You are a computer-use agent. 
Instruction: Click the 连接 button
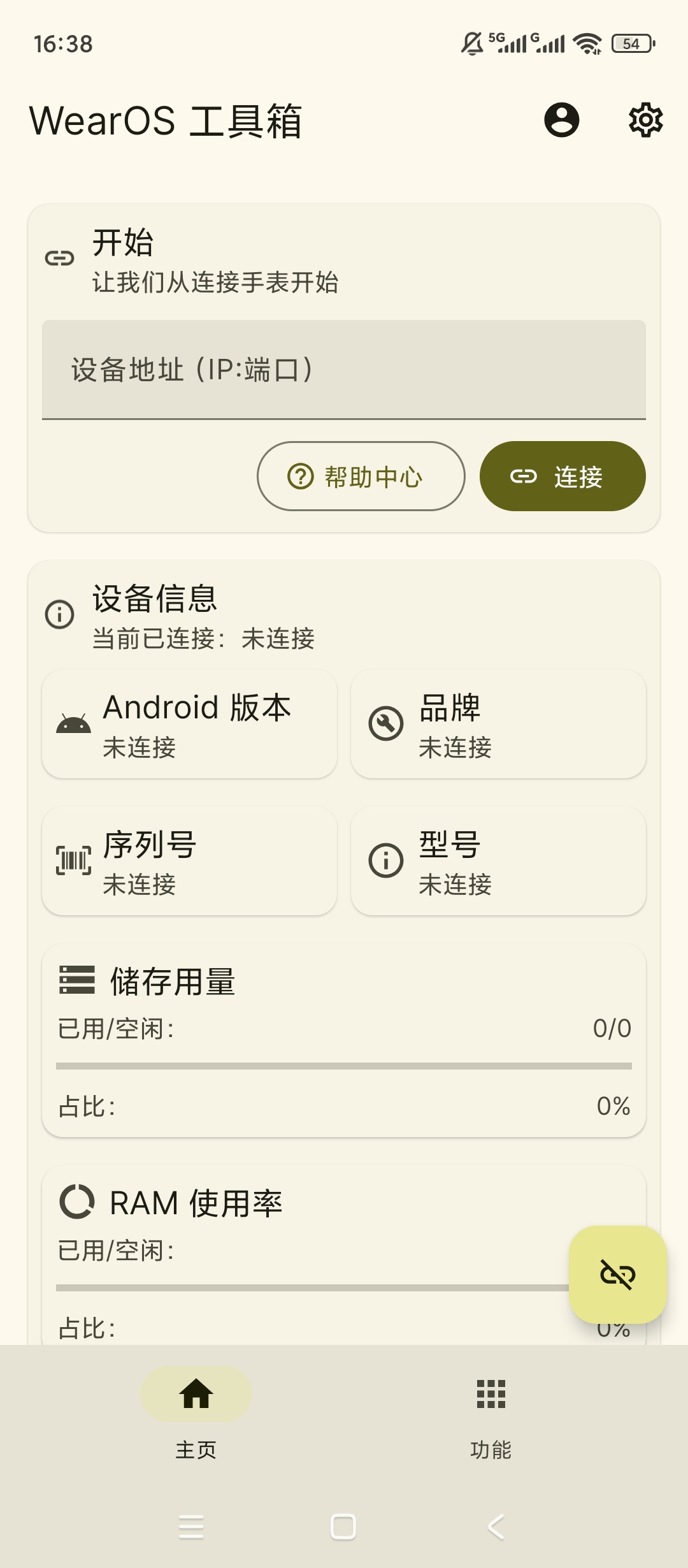562,476
